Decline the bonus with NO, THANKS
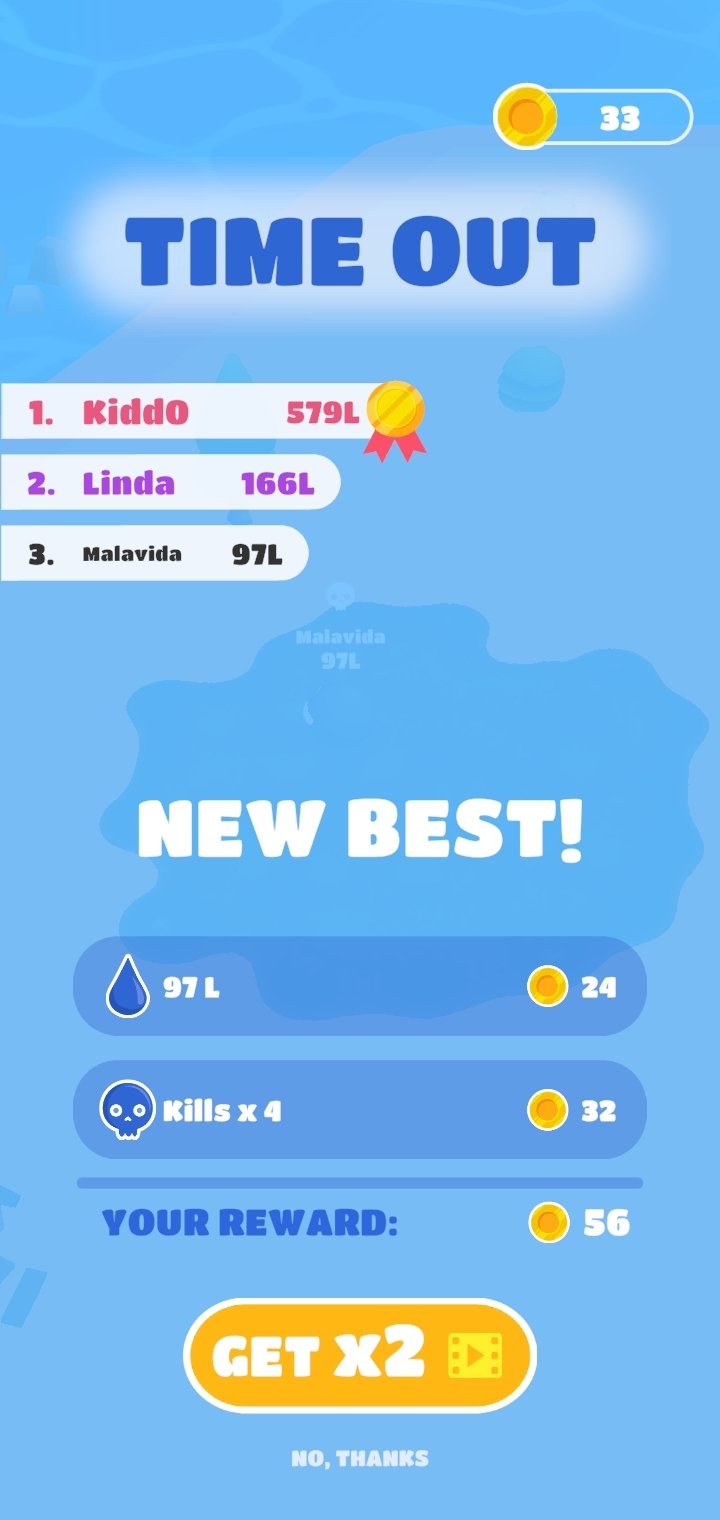Image resolution: width=720 pixels, height=1520 pixels. click(360, 1458)
